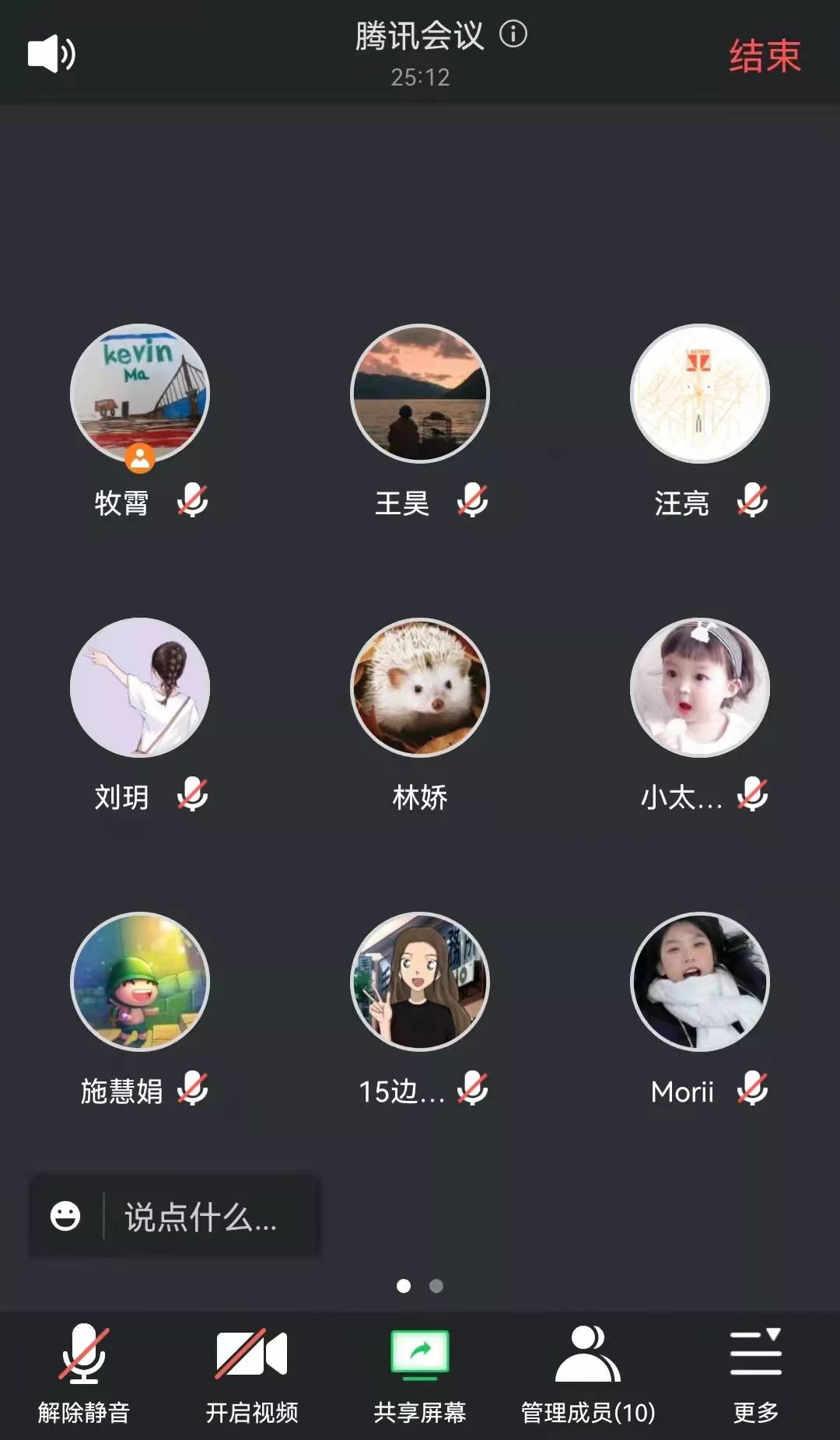Unmute microphone with 解除静音
Screen dimensions: 840x1440
pyautogui.click(x=84, y=1374)
